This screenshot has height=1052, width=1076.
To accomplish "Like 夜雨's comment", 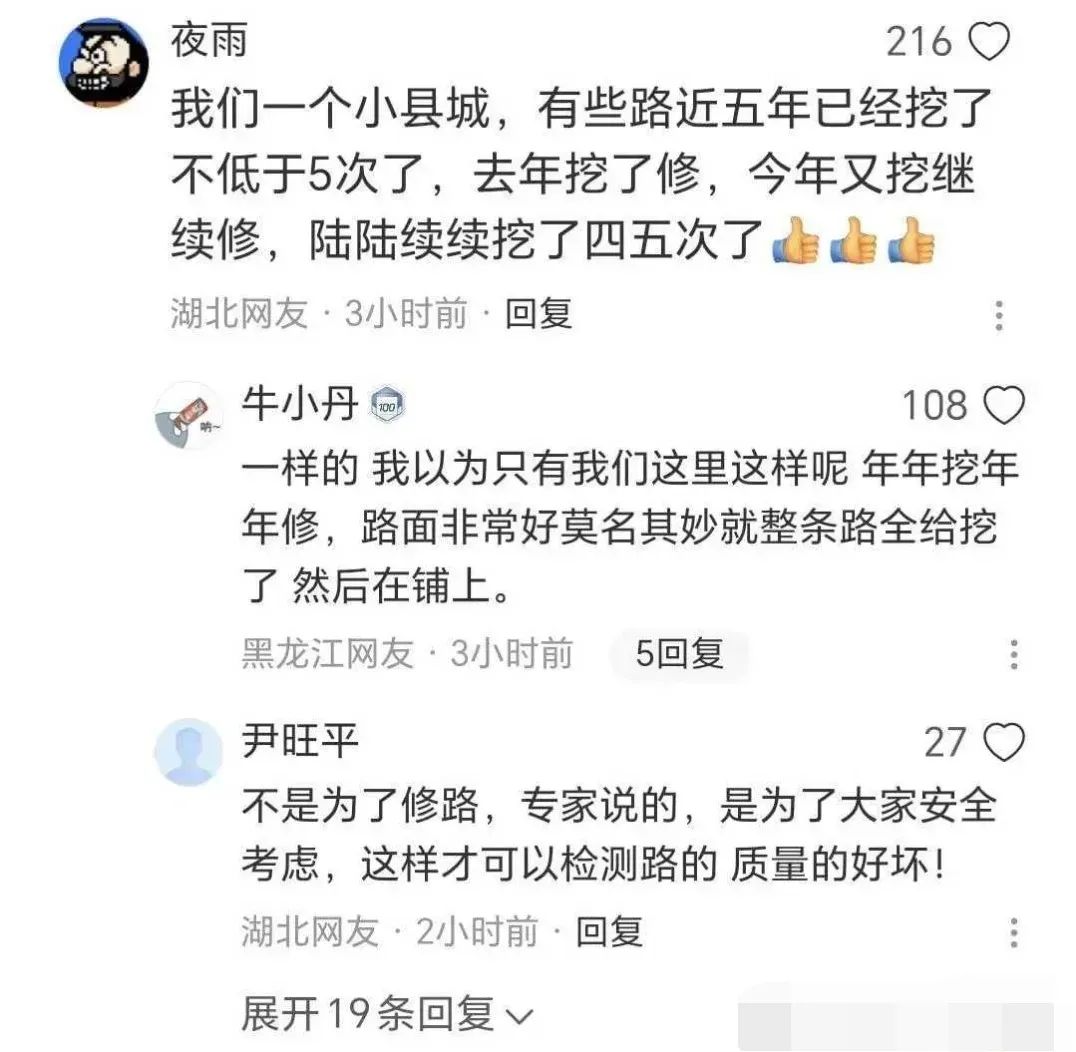I will 990,42.
